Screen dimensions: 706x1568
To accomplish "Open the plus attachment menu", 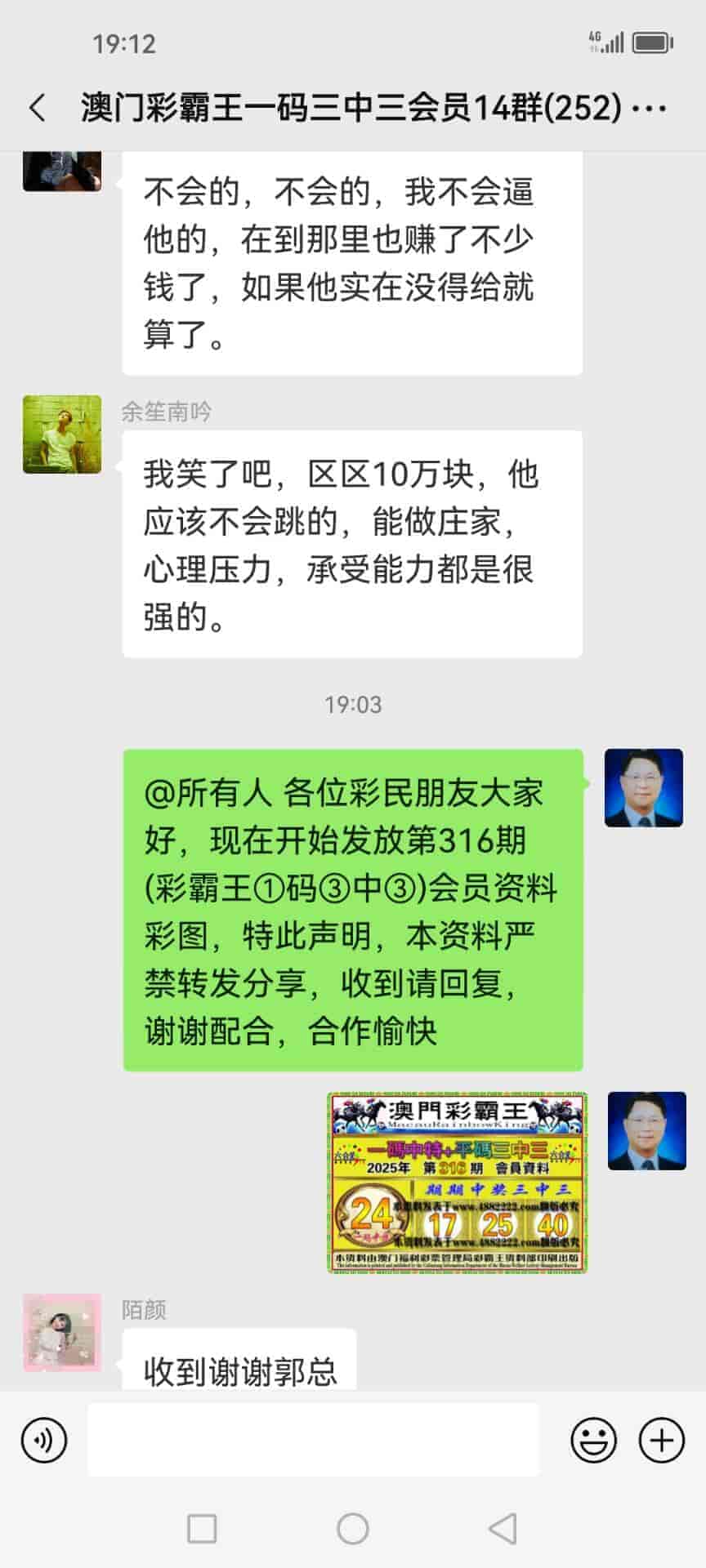I will point(661,1440).
